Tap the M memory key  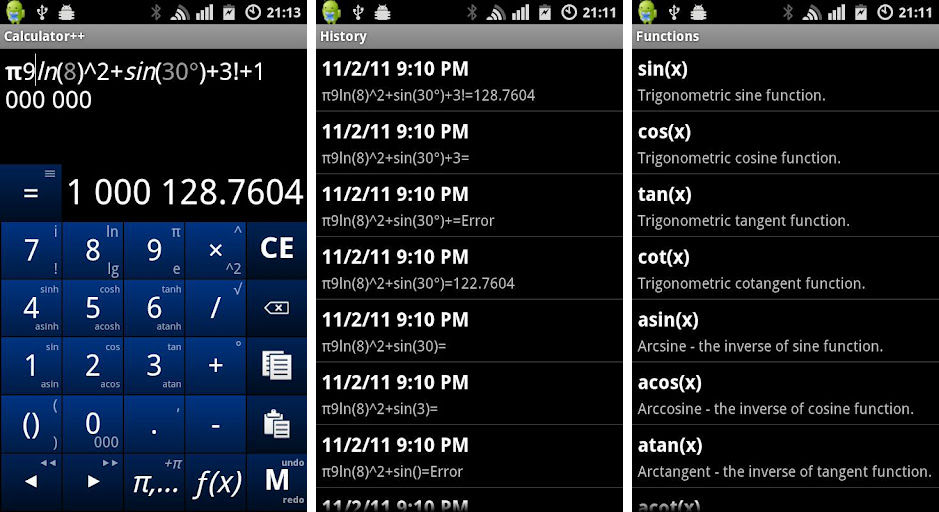coord(276,481)
